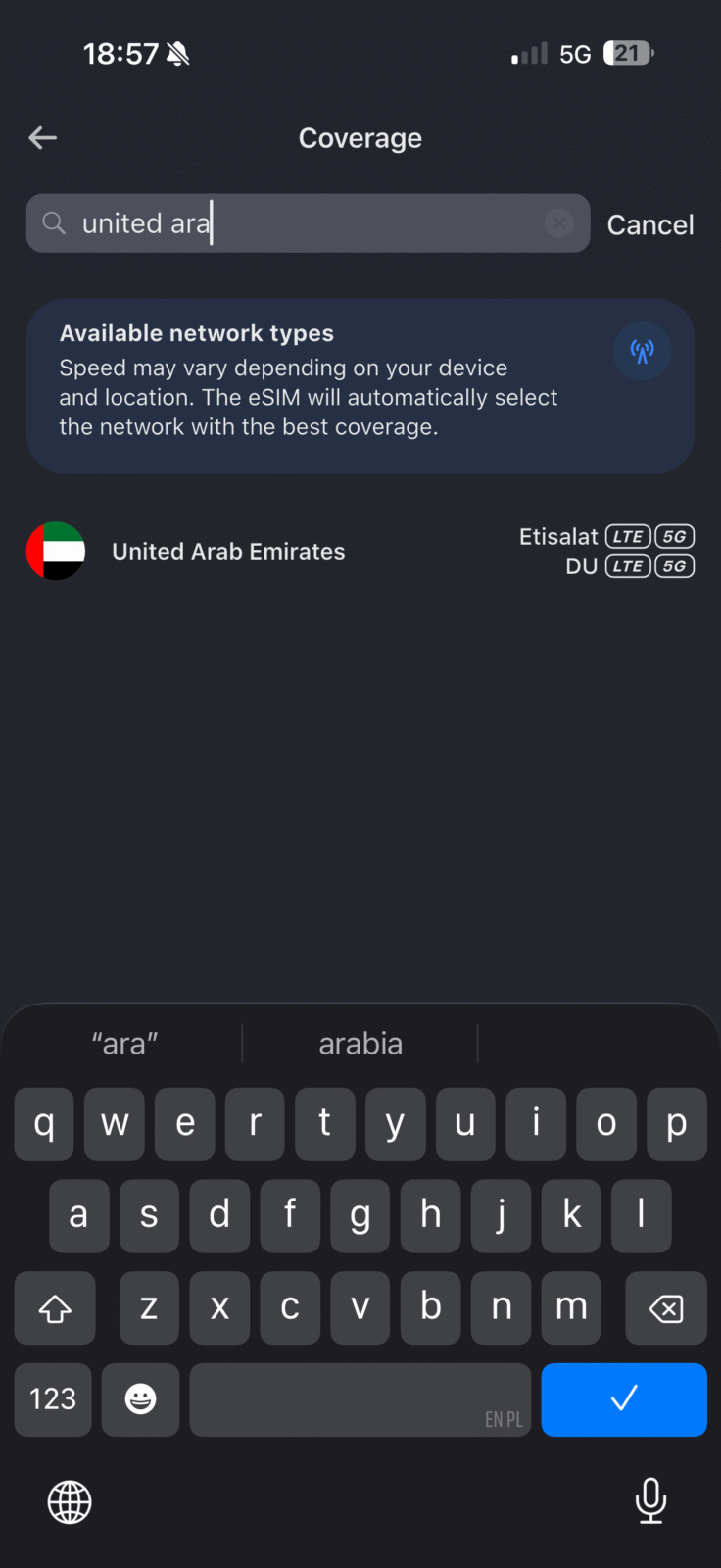The height and width of the screenshot is (1568, 721).
Task: Hit the backspace key on the keyboard
Action: [x=665, y=1307]
